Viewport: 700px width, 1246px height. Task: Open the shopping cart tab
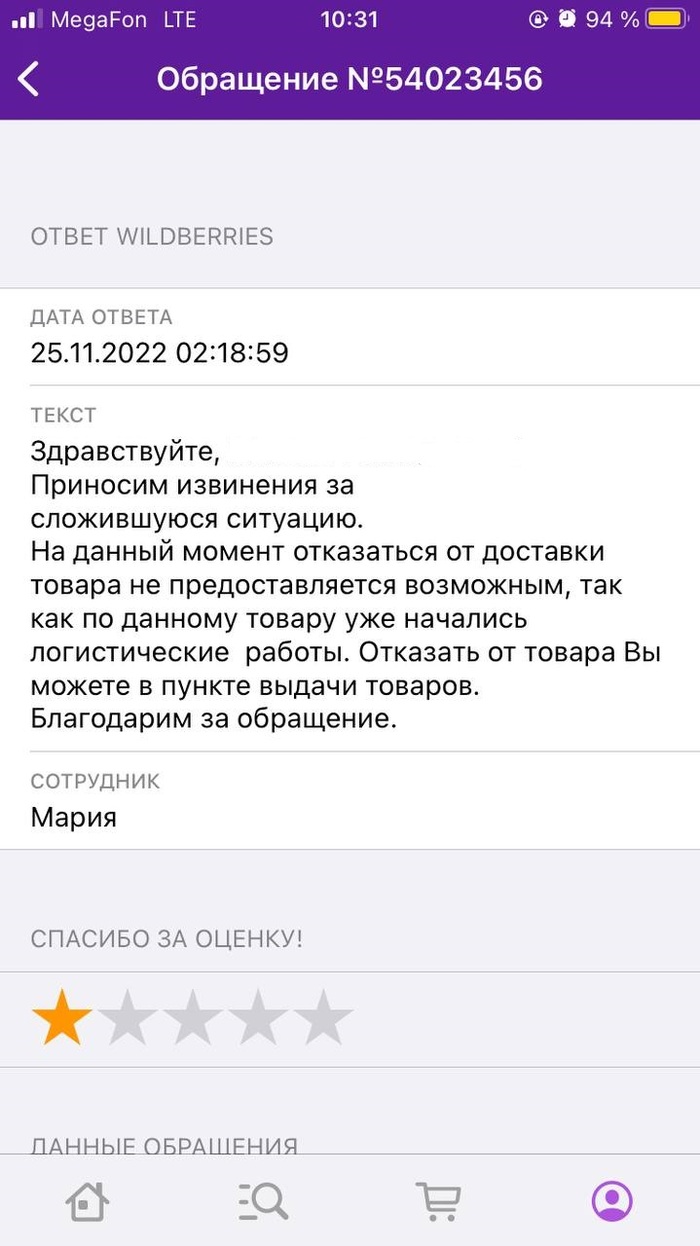(x=438, y=1200)
